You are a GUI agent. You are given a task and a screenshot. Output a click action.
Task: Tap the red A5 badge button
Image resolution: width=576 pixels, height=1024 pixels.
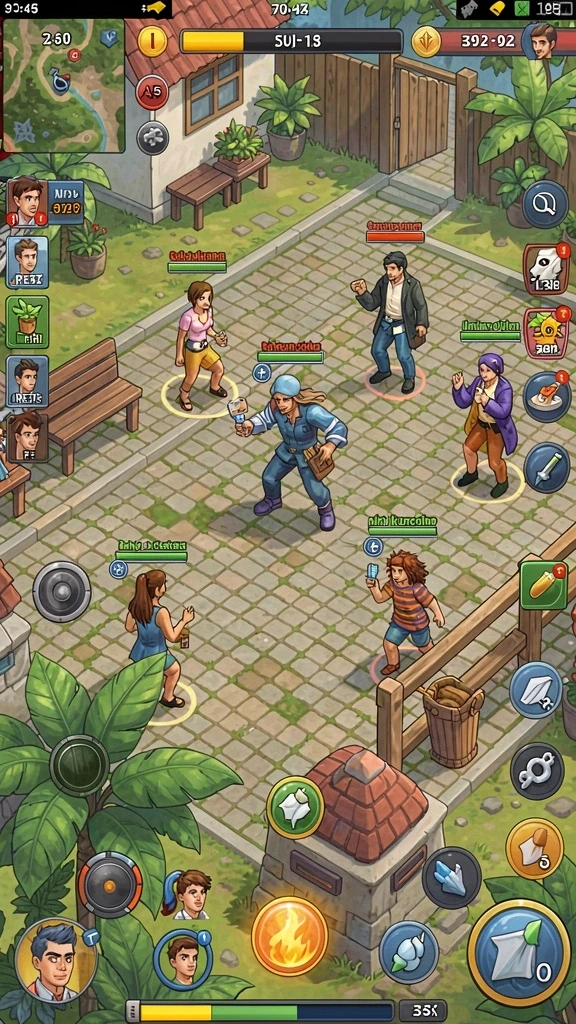152,93
